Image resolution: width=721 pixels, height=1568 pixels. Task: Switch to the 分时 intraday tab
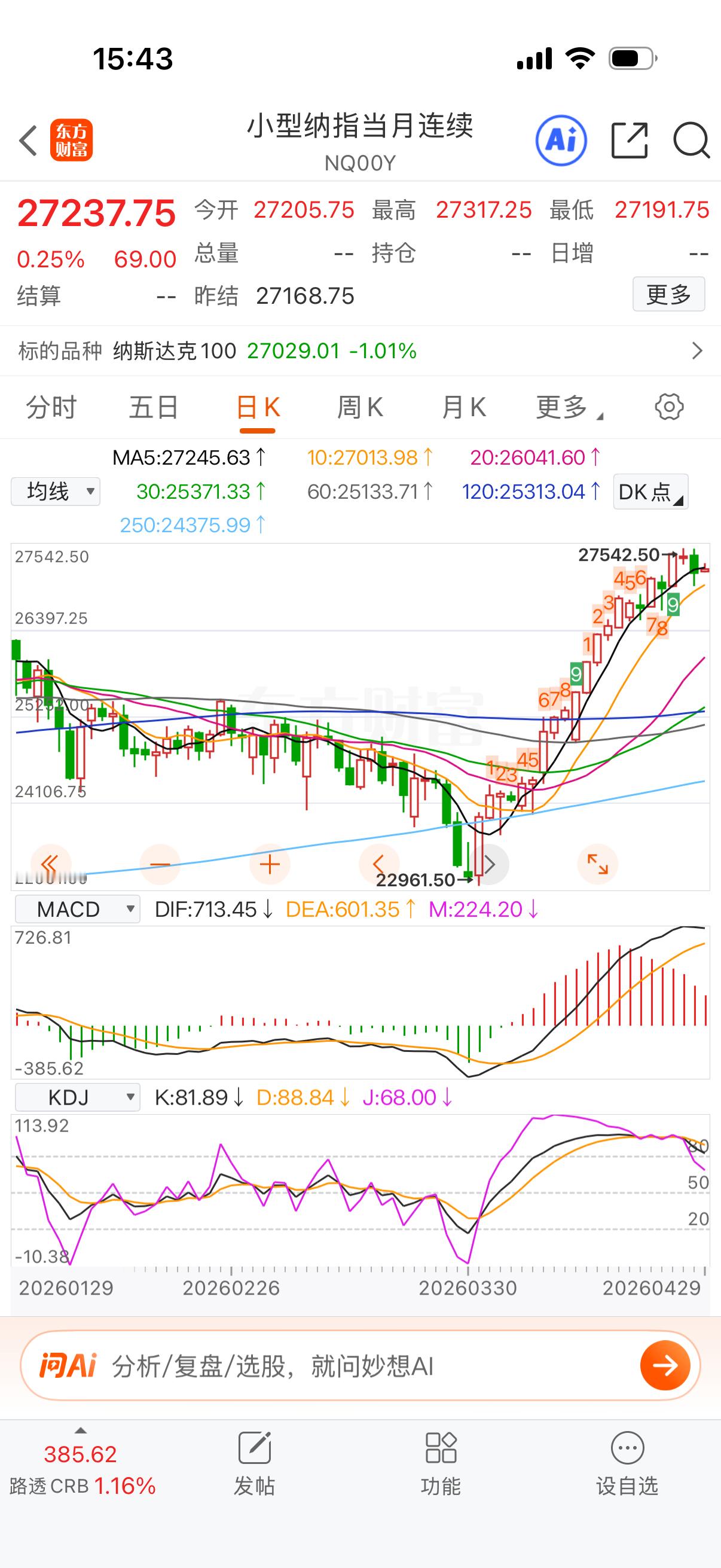click(x=52, y=408)
